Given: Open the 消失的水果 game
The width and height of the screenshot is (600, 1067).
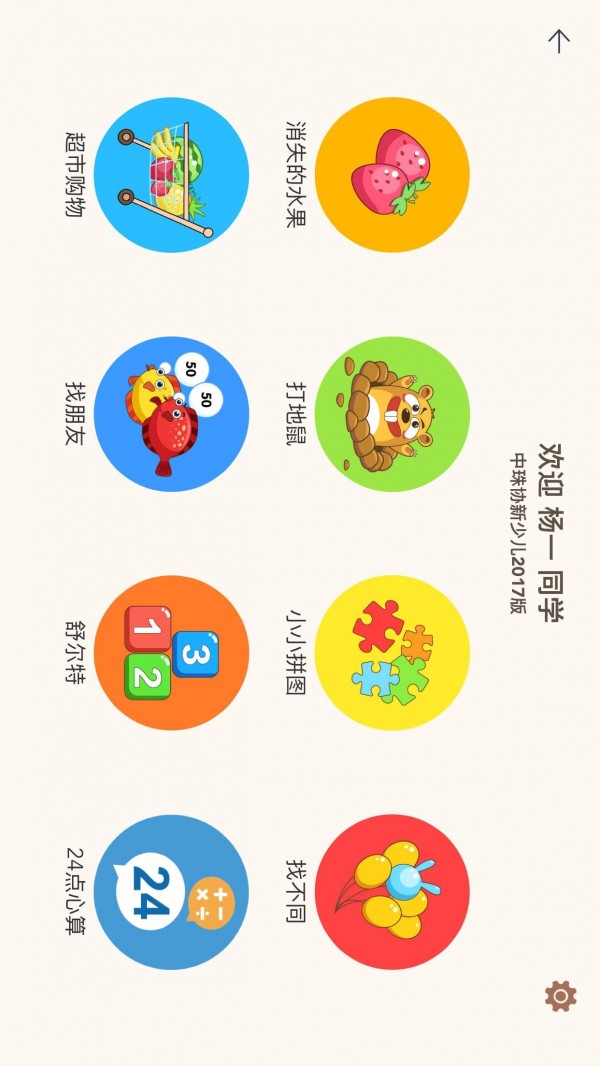Looking at the screenshot, I should pos(392,174).
